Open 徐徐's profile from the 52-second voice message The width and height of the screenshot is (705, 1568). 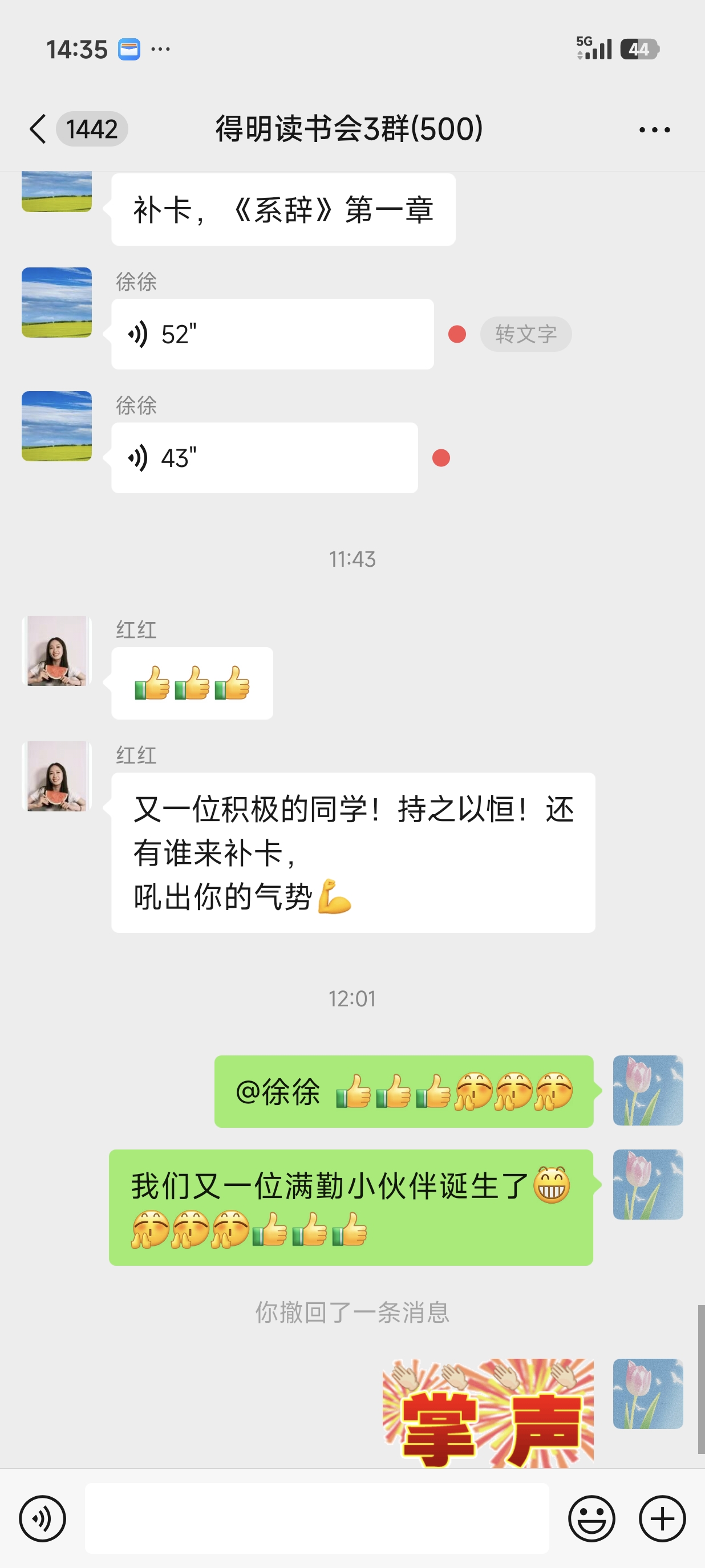(x=56, y=303)
